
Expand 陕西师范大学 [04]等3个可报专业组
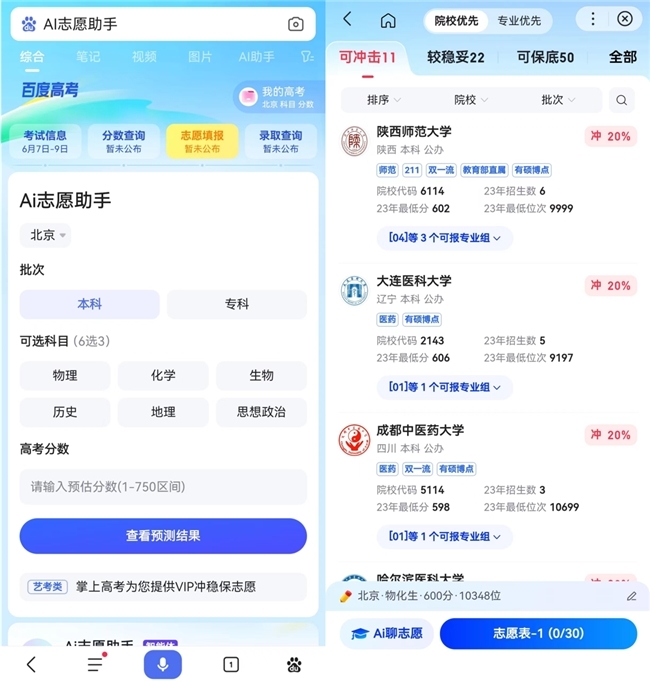444,238
